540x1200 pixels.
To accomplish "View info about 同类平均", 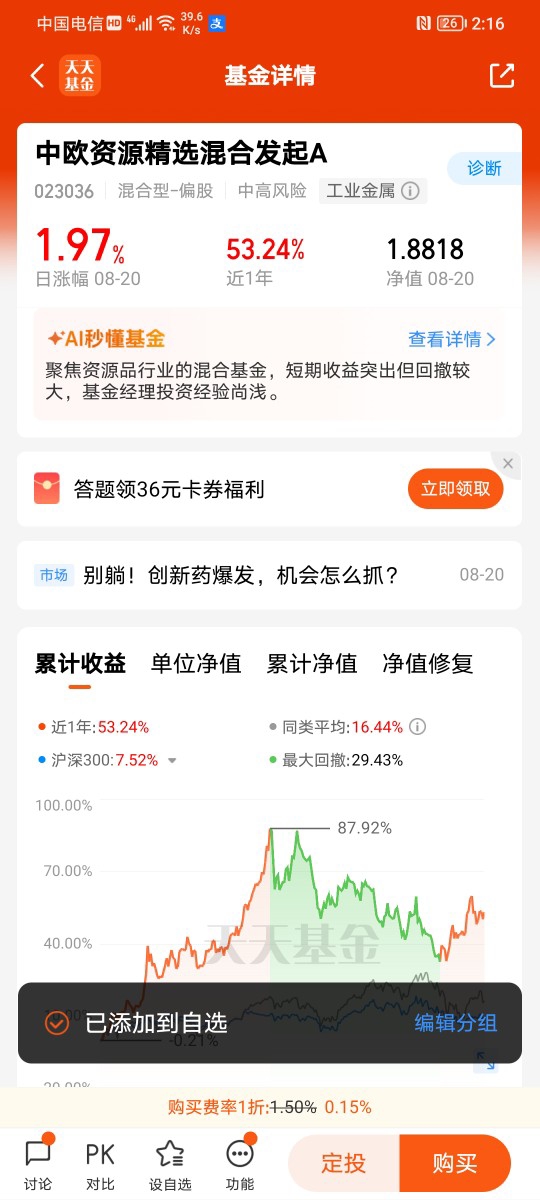I will coord(418,727).
